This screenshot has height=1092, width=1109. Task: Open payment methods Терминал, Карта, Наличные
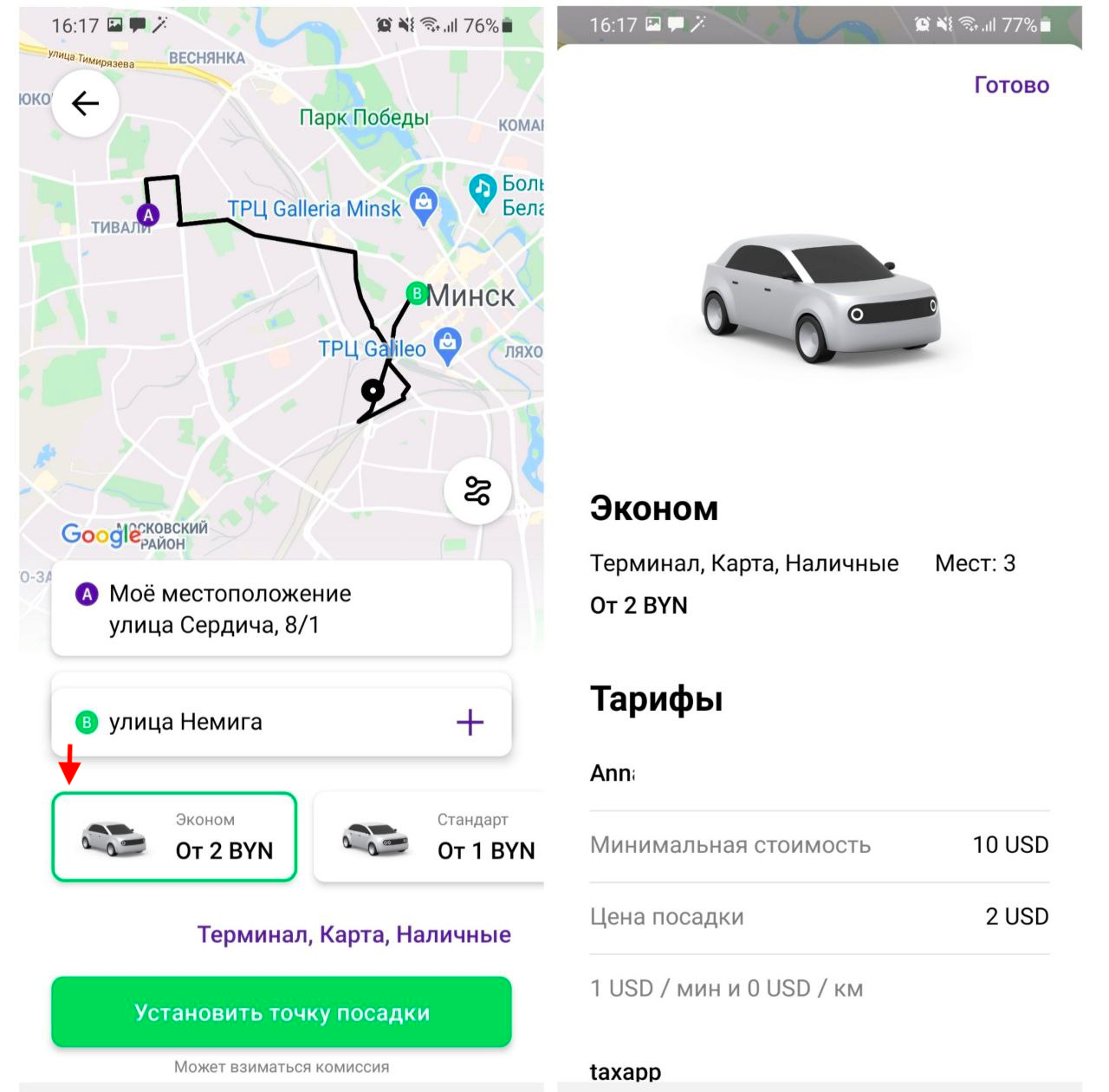coord(353,934)
